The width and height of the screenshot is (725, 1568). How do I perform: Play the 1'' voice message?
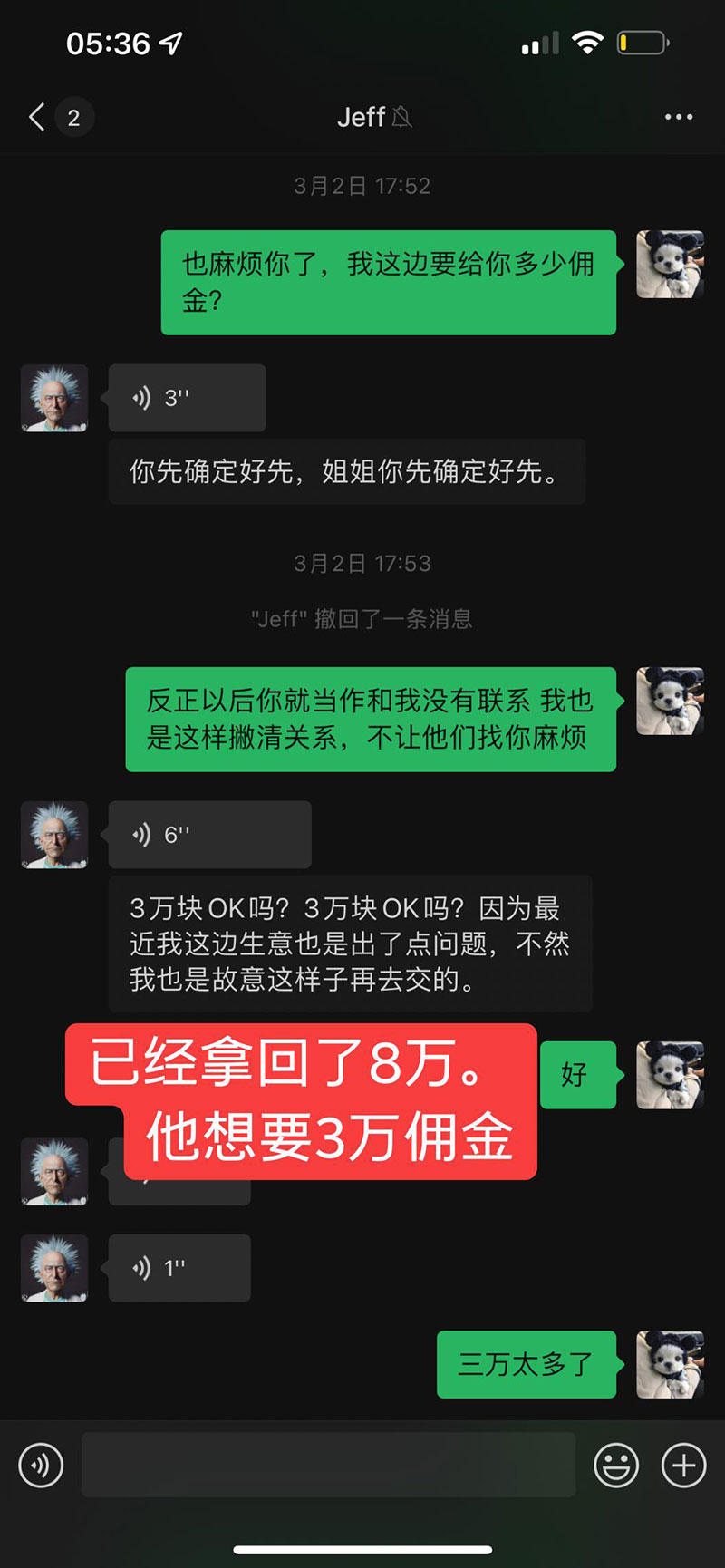(179, 1268)
